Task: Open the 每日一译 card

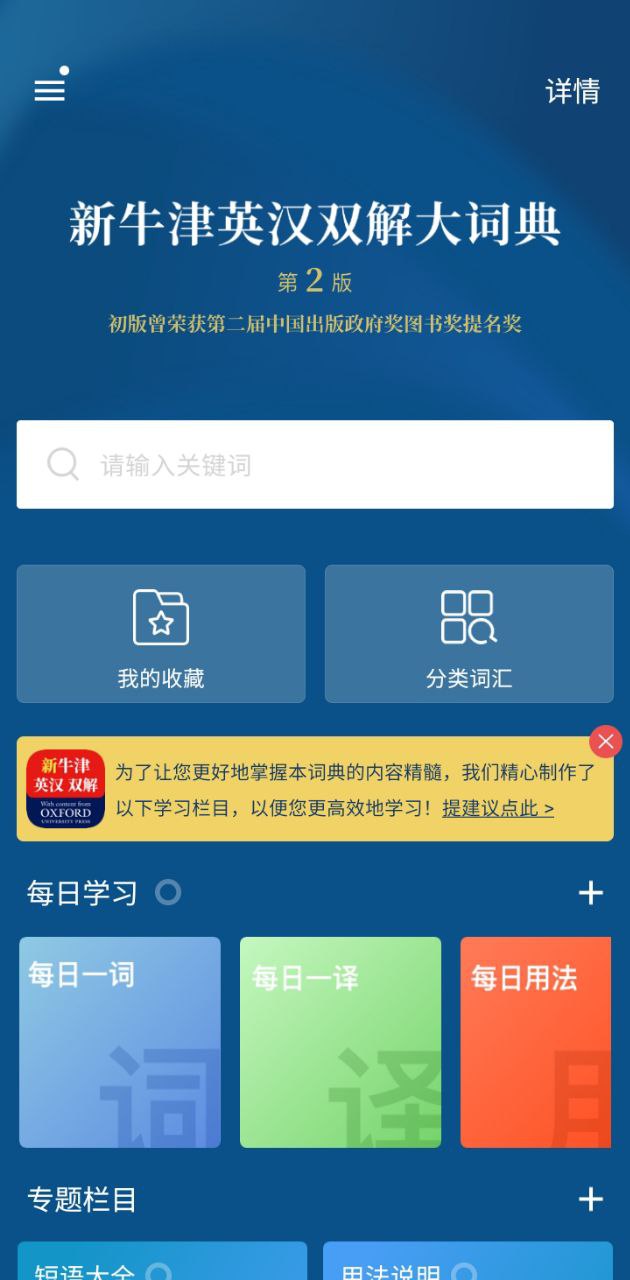Action: [x=340, y=1042]
